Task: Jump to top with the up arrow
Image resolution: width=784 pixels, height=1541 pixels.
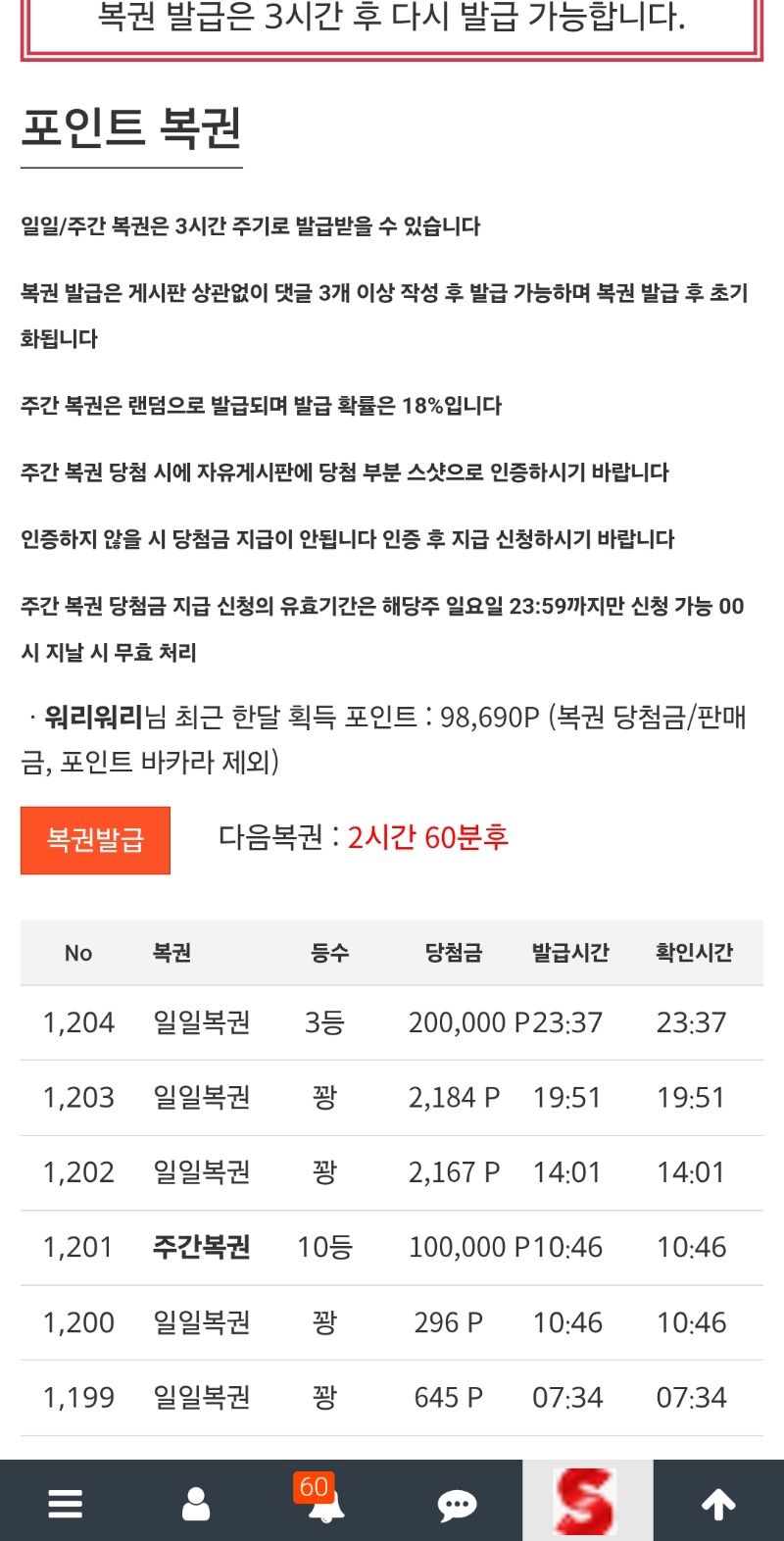Action: [718, 1503]
